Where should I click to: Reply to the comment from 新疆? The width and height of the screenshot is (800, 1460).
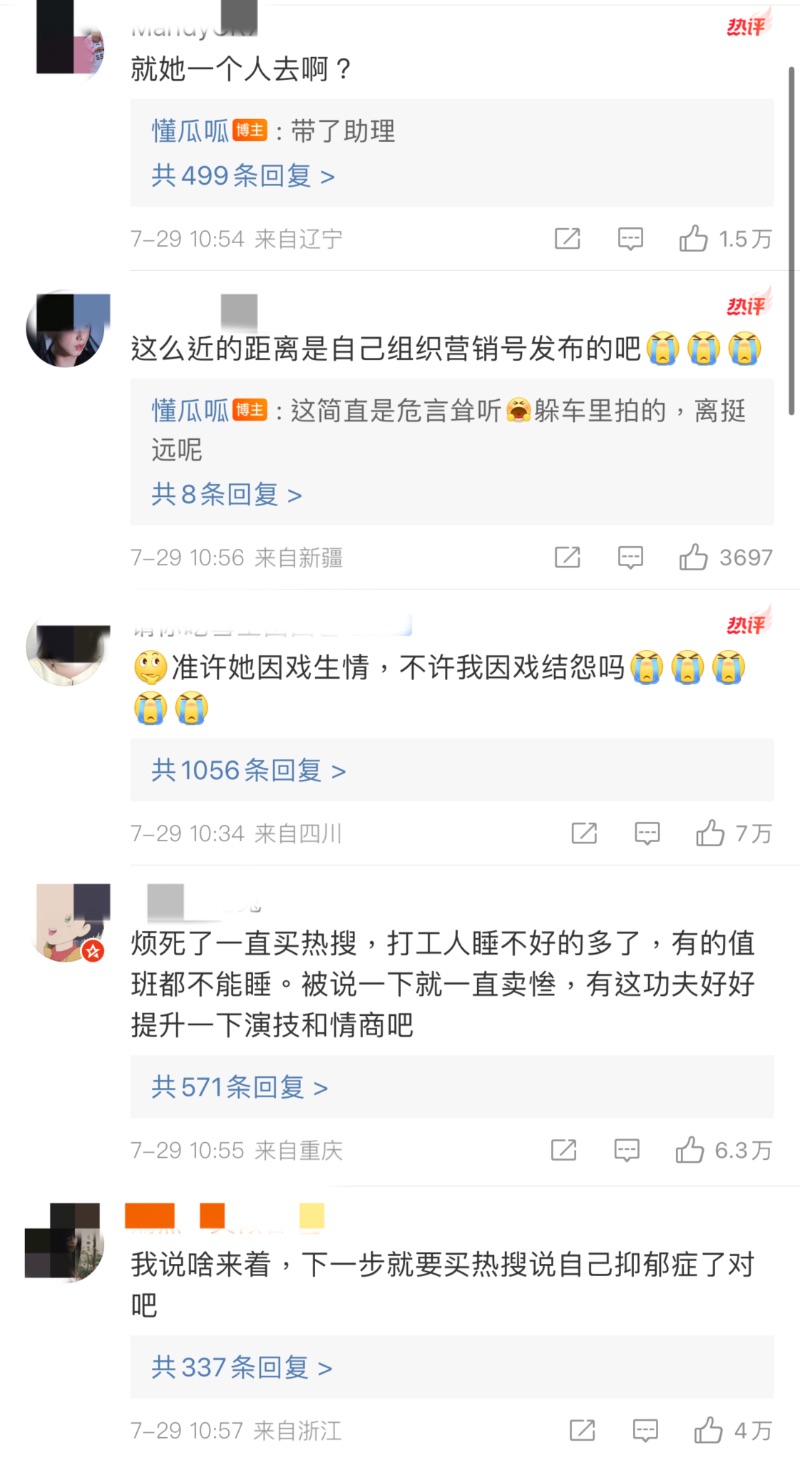[630, 557]
